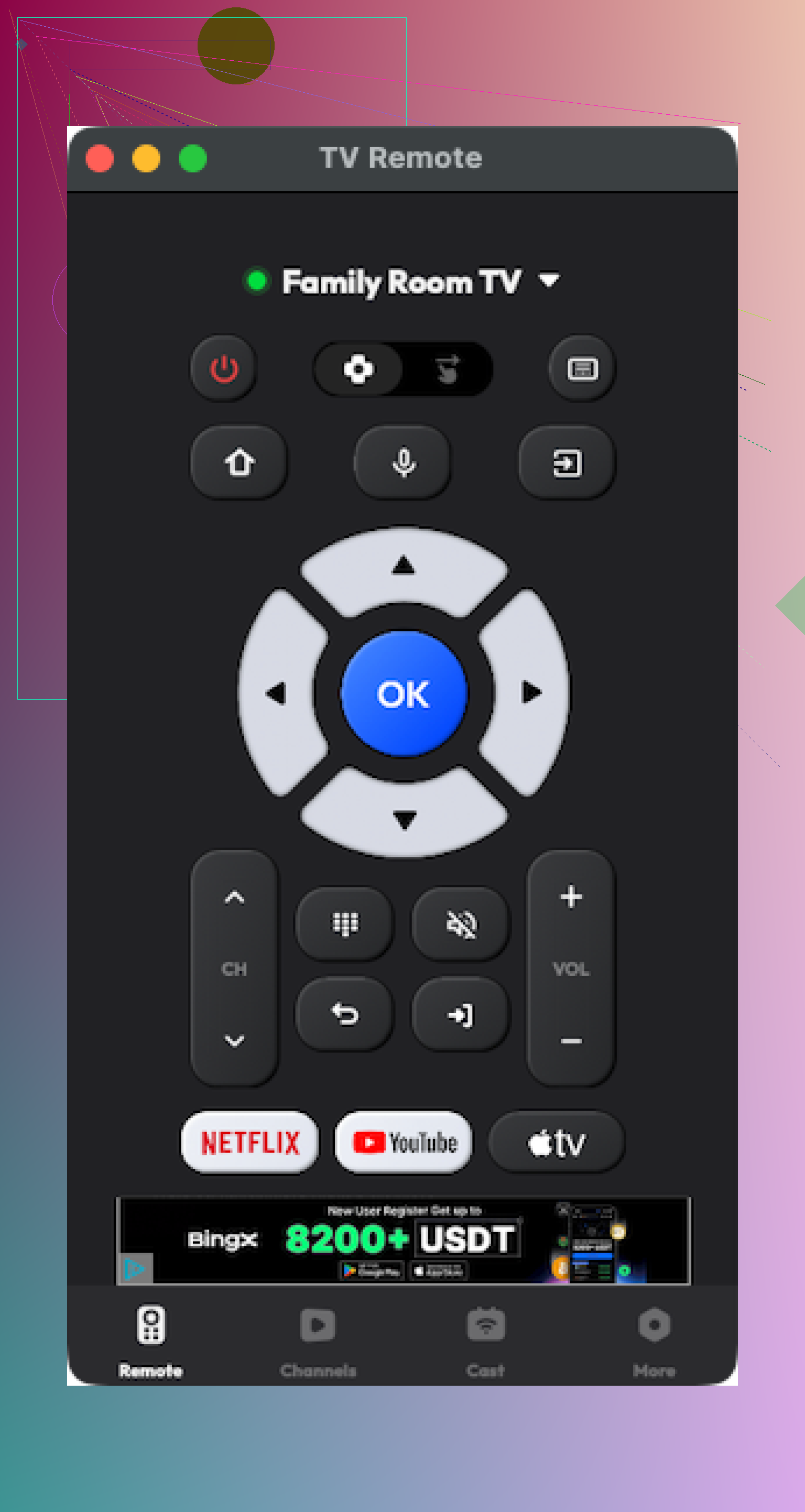805x1512 pixels.
Task: Activate the voice search microphone
Action: (x=404, y=463)
